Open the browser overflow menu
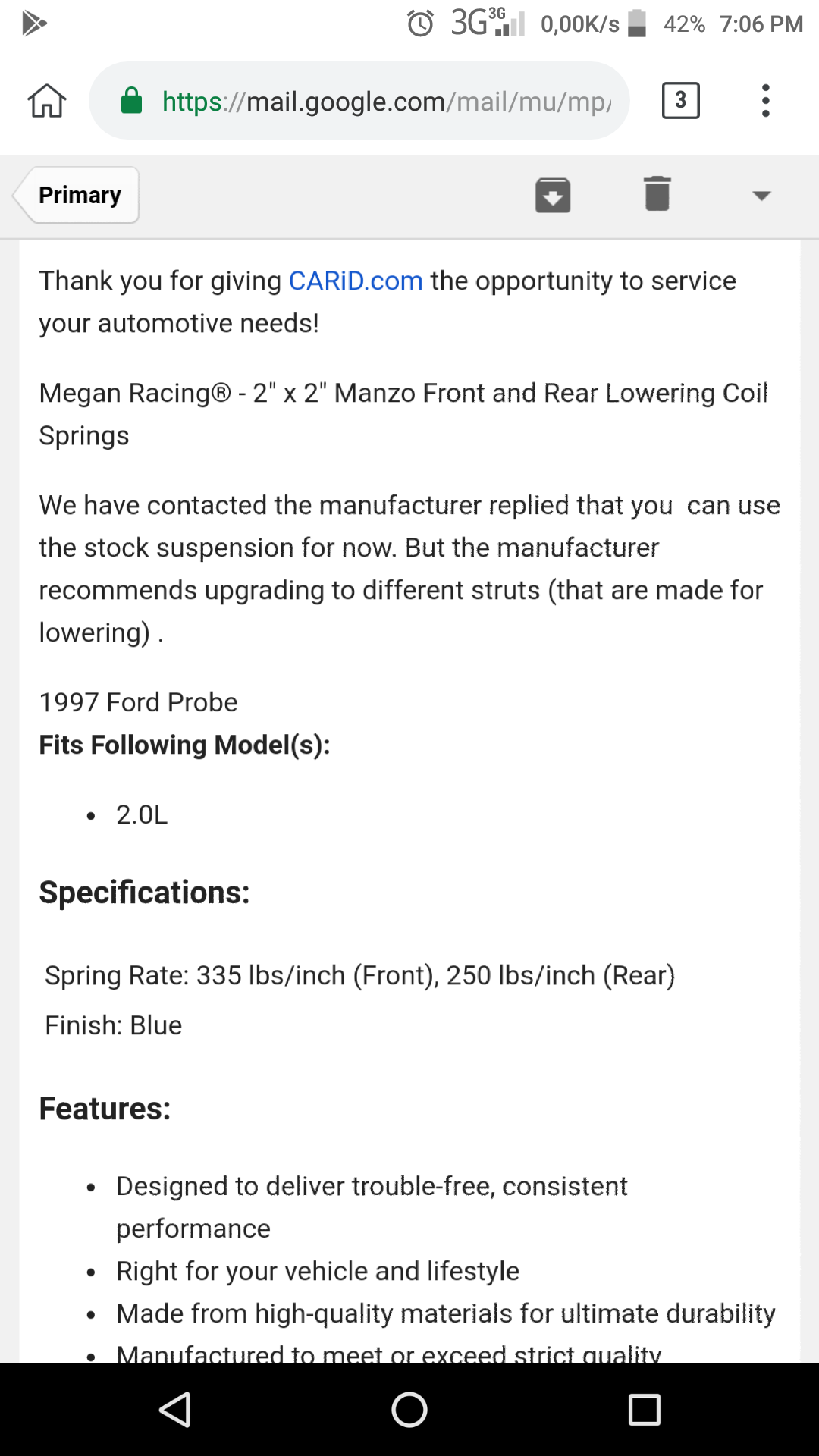Image resolution: width=819 pixels, height=1456 pixels. point(765,100)
